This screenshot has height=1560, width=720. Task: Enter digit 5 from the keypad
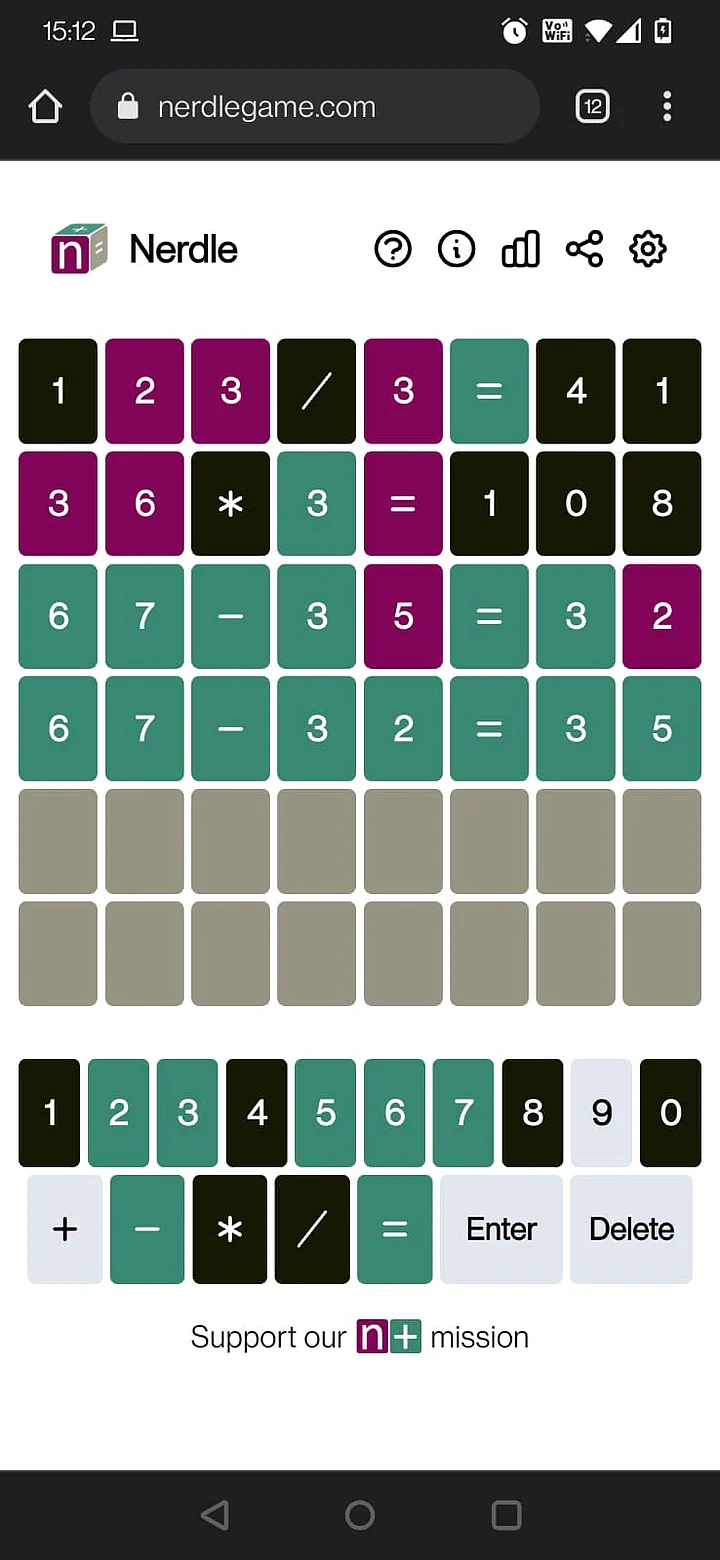click(x=325, y=1112)
